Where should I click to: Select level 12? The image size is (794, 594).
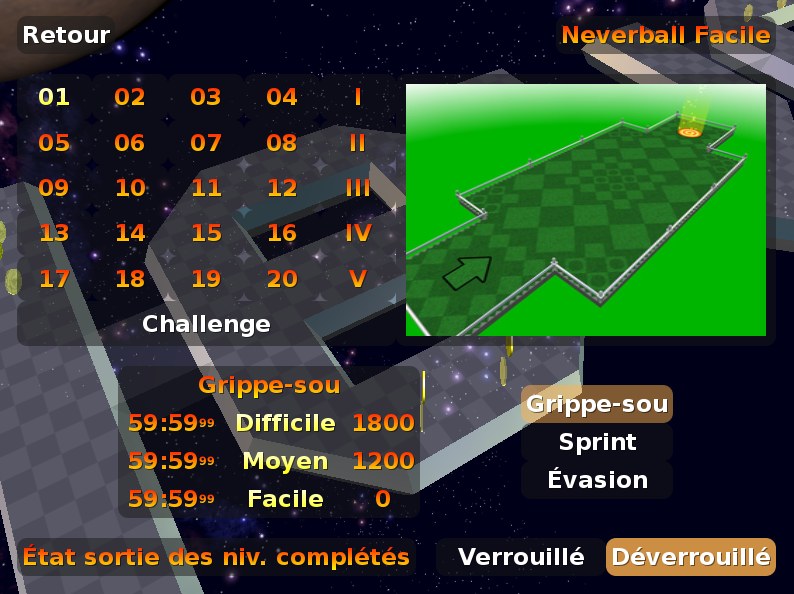(282, 187)
